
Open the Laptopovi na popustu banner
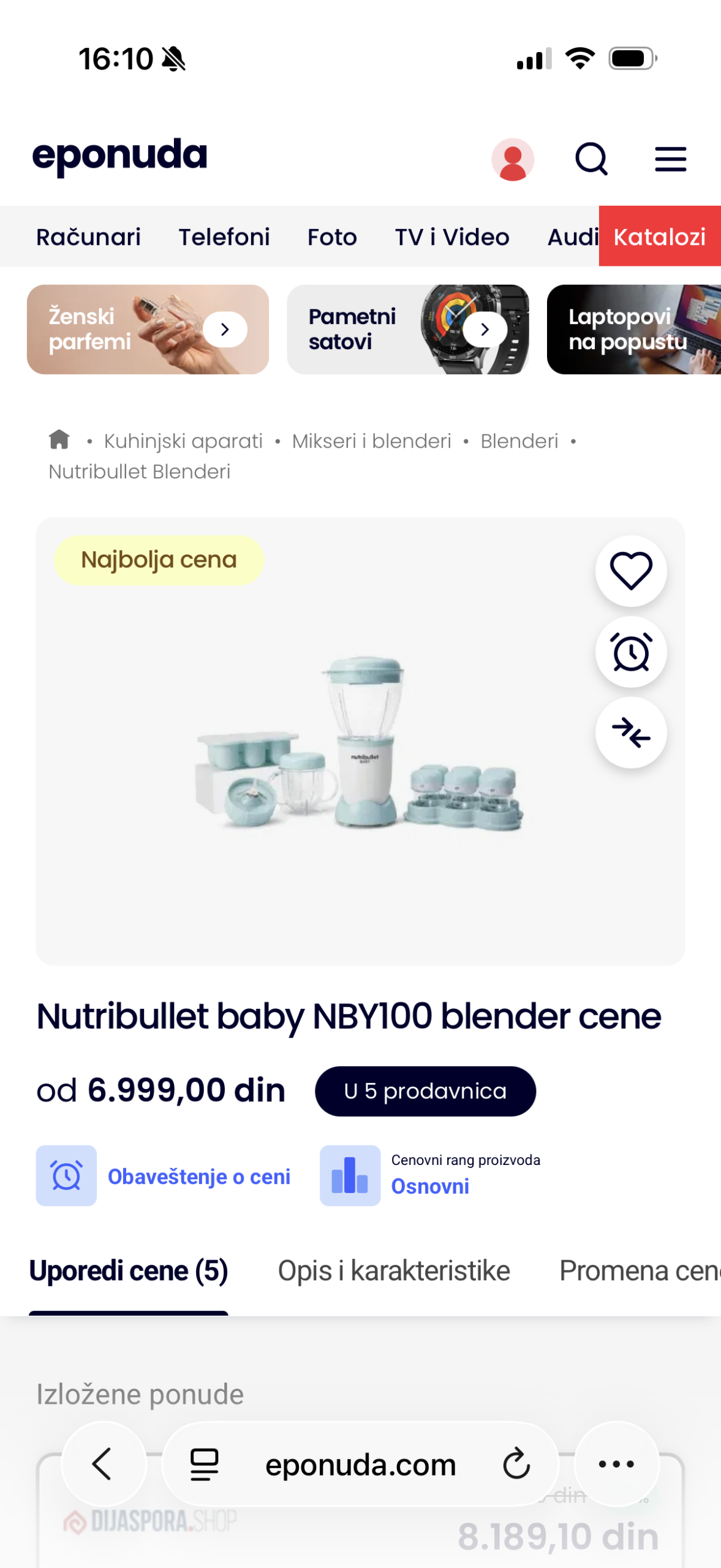(633, 330)
